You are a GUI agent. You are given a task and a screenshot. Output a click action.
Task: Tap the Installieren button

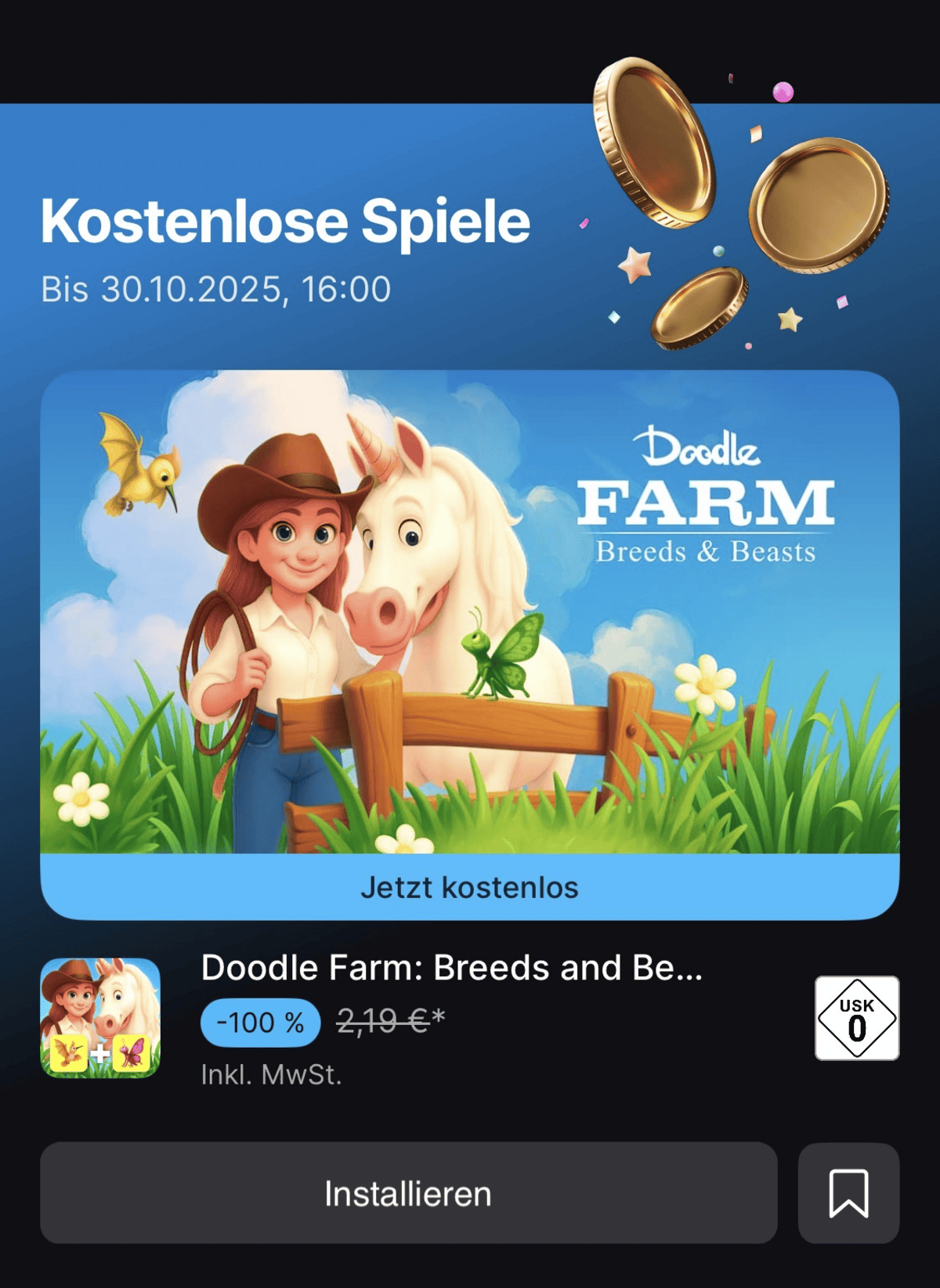408,1192
